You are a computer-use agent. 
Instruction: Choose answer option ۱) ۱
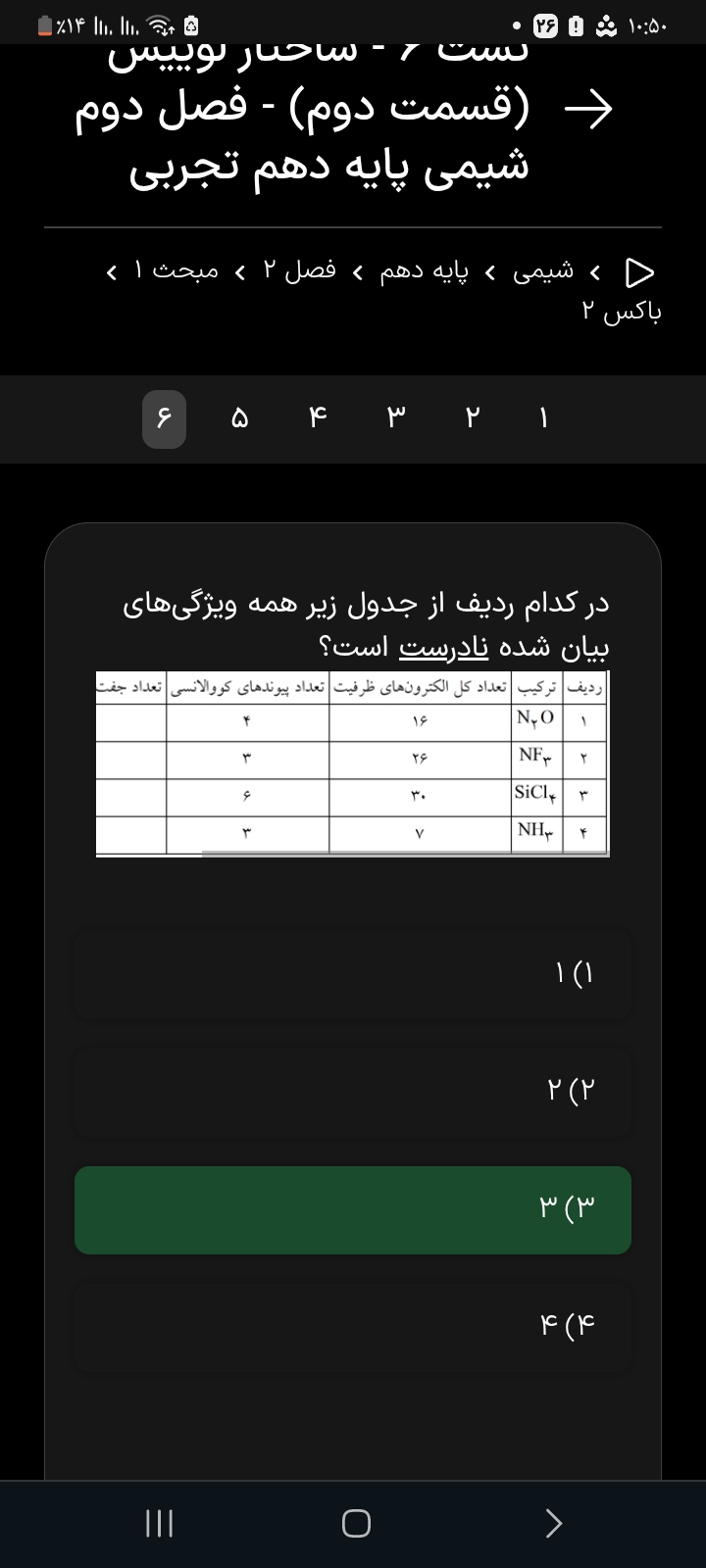(x=353, y=974)
